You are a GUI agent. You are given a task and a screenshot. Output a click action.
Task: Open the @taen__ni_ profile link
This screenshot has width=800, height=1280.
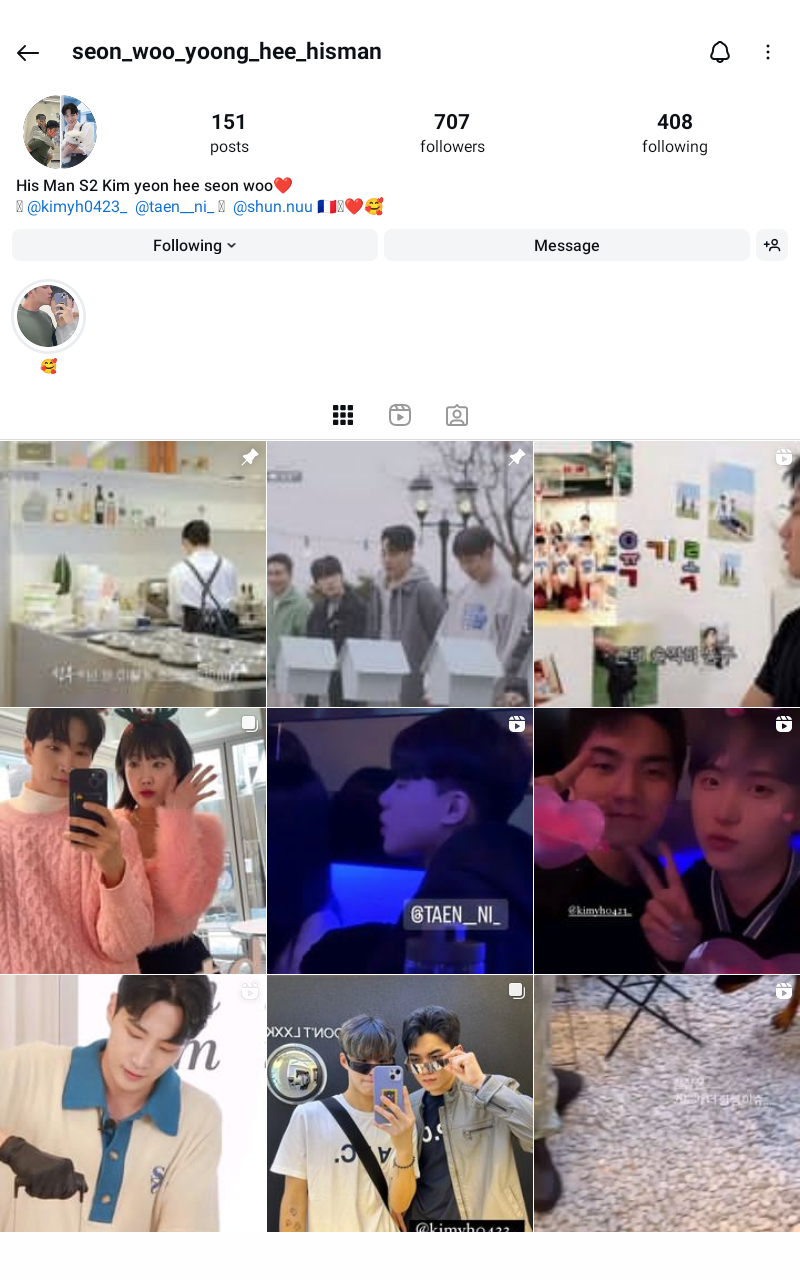pyautogui.click(x=174, y=207)
